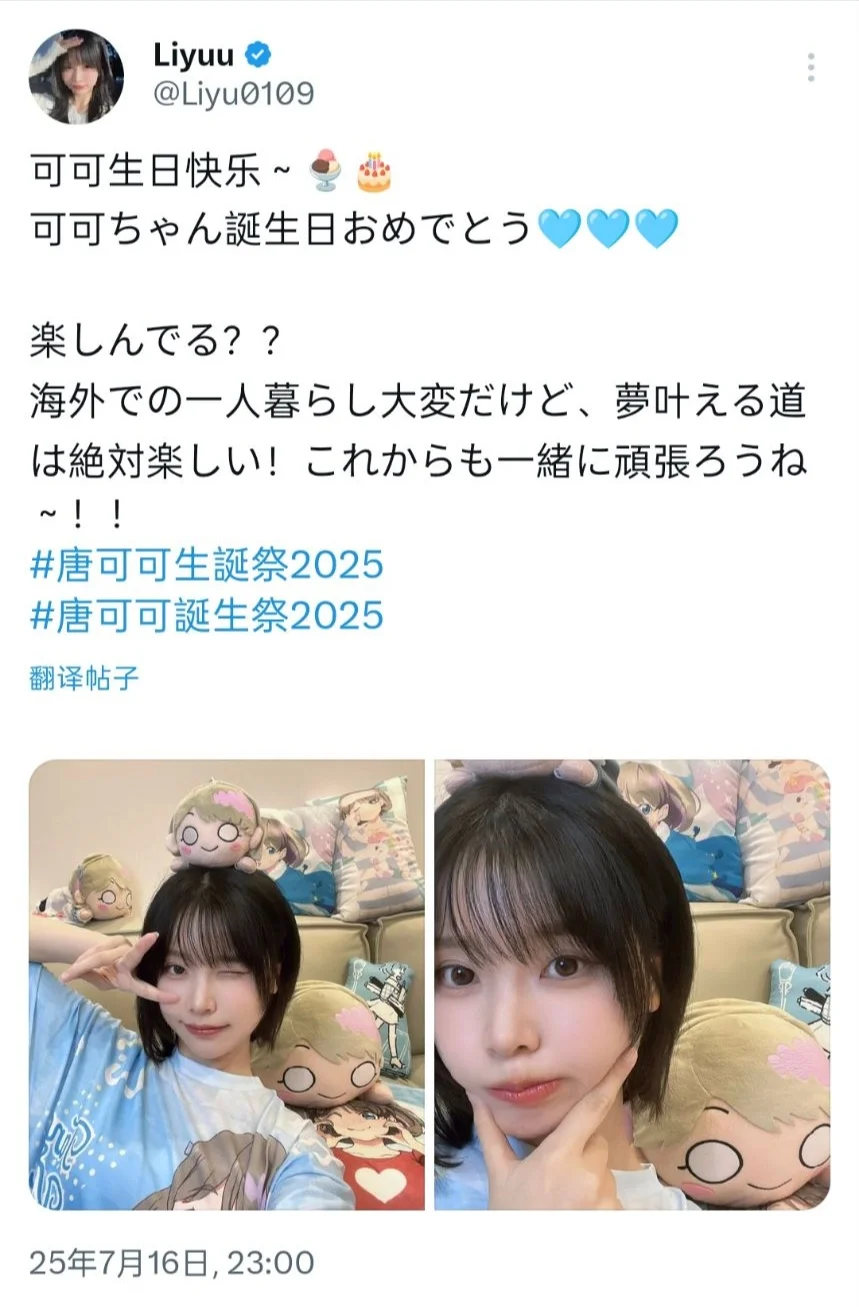Open the #唐可可生誕祭2025 hashtag

(x=207, y=565)
